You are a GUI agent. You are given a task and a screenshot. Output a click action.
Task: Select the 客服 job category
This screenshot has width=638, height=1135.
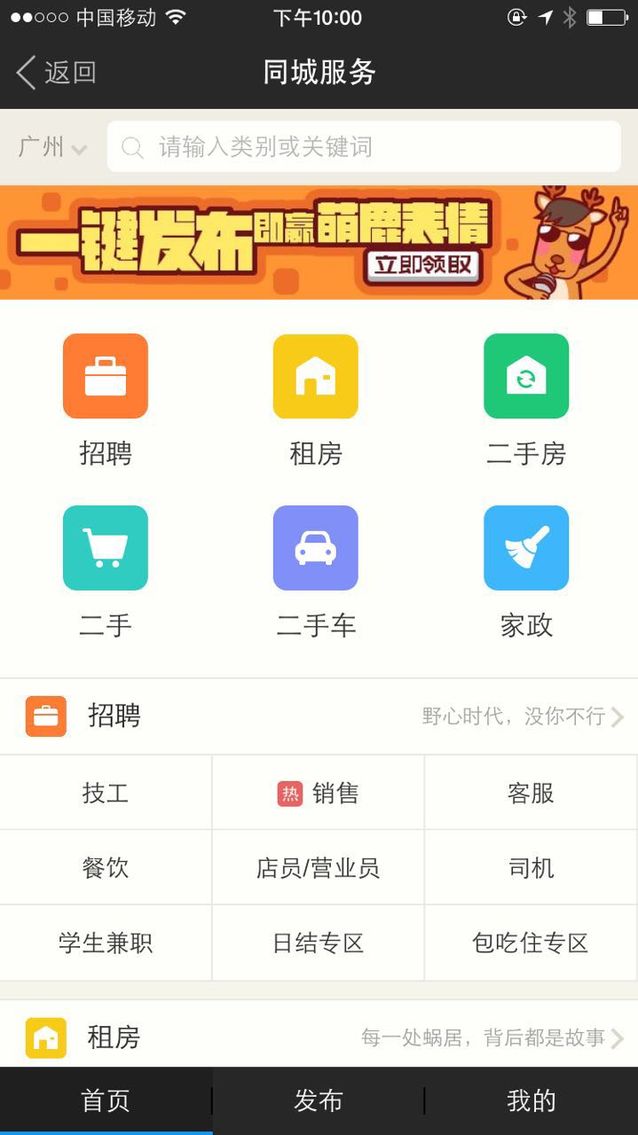pos(530,793)
